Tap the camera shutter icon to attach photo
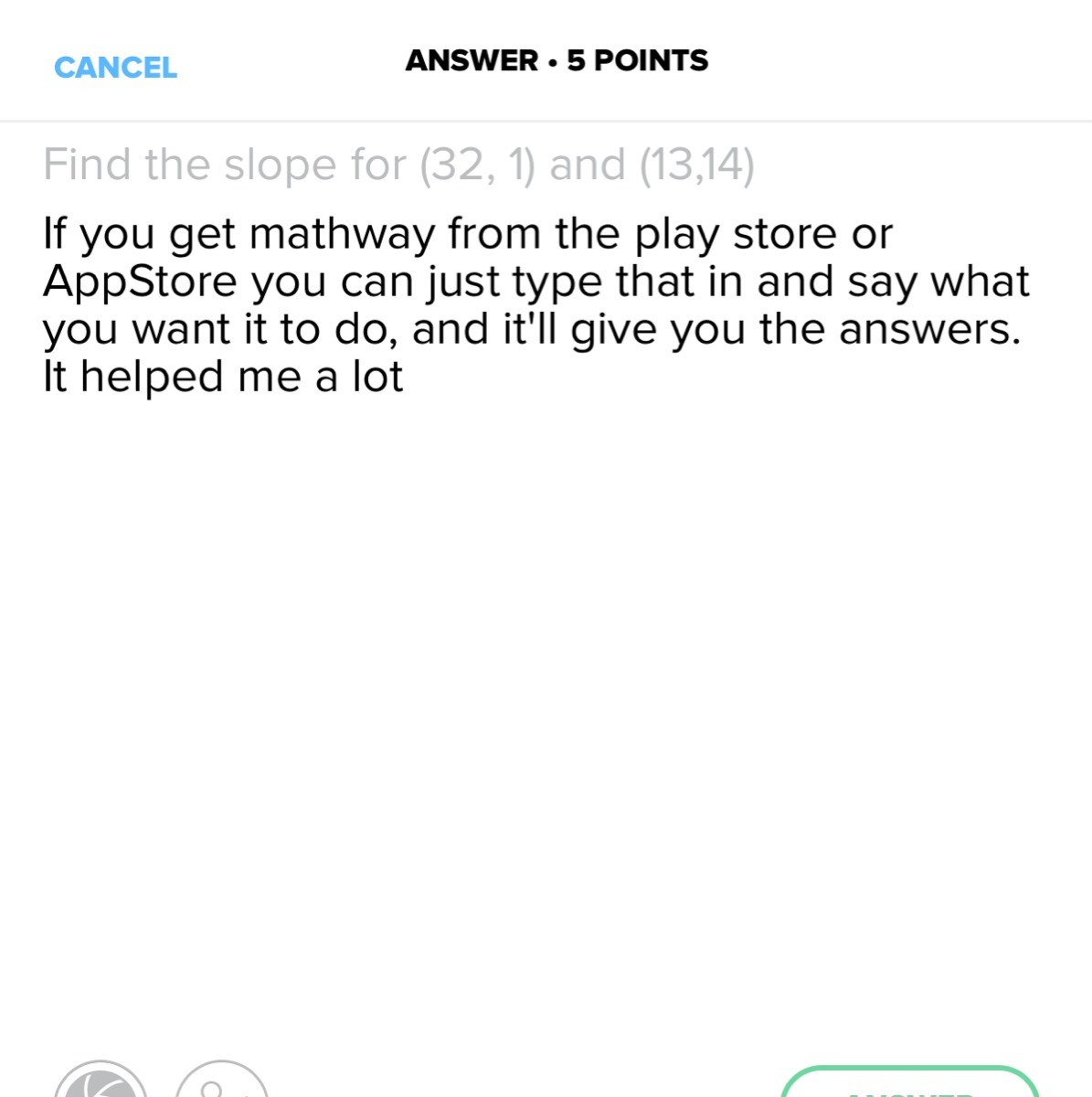 pyautogui.click(x=101, y=1083)
